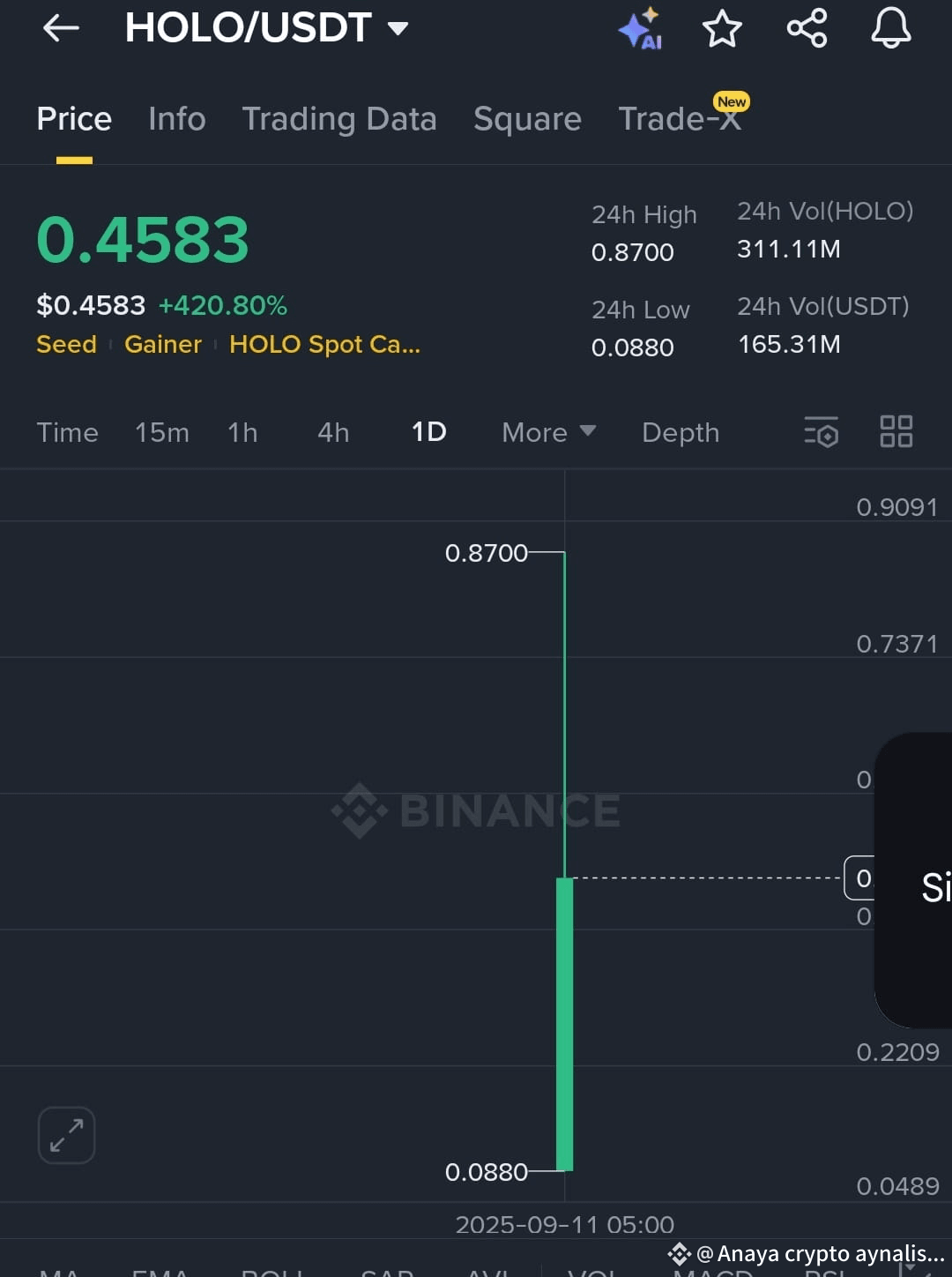This screenshot has height=1277, width=952.
Task: Open HOLO Spot Campaign link
Action: (x=324, y=344)
